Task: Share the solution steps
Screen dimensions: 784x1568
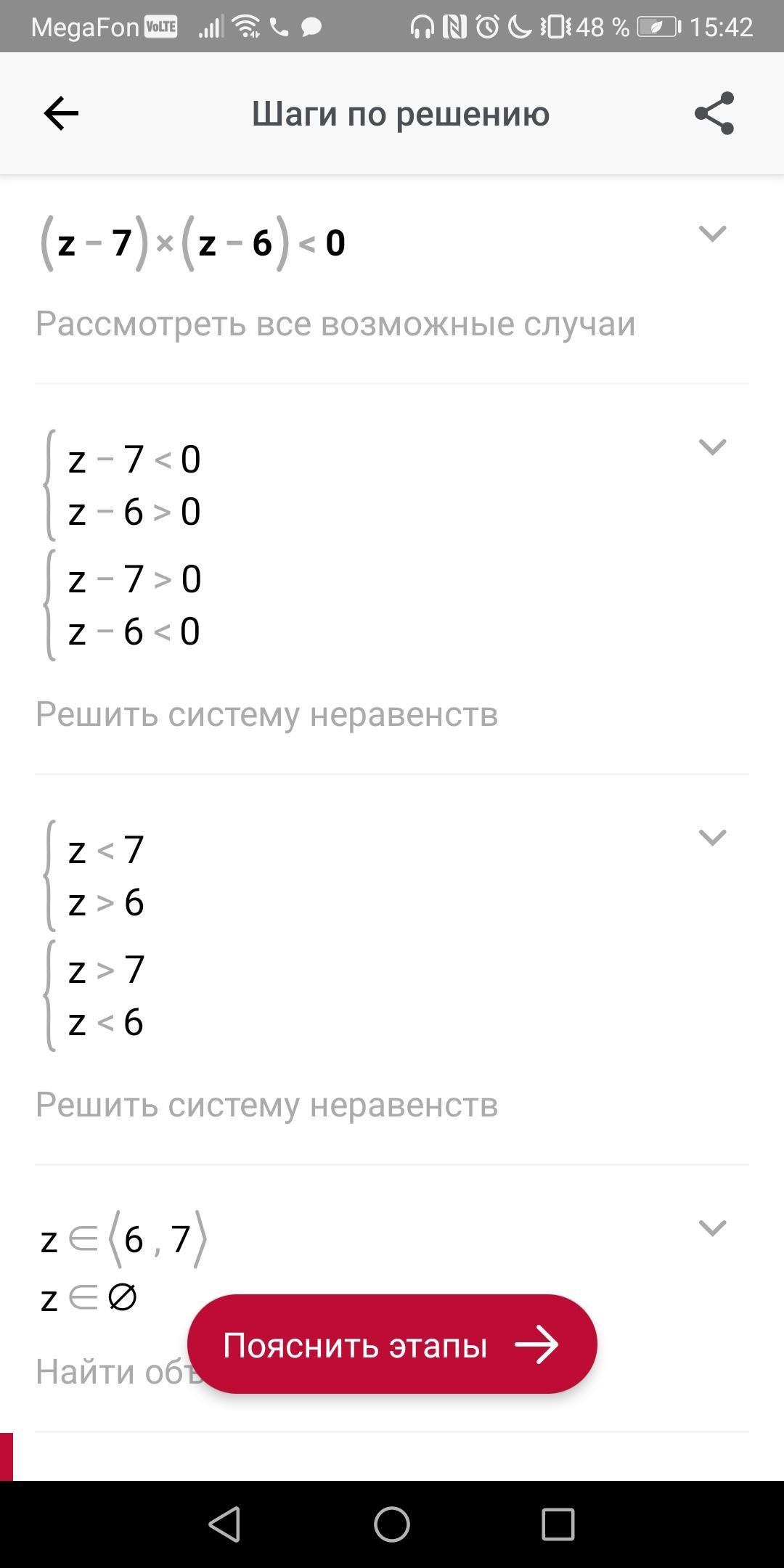Action: tap(714, 114)
